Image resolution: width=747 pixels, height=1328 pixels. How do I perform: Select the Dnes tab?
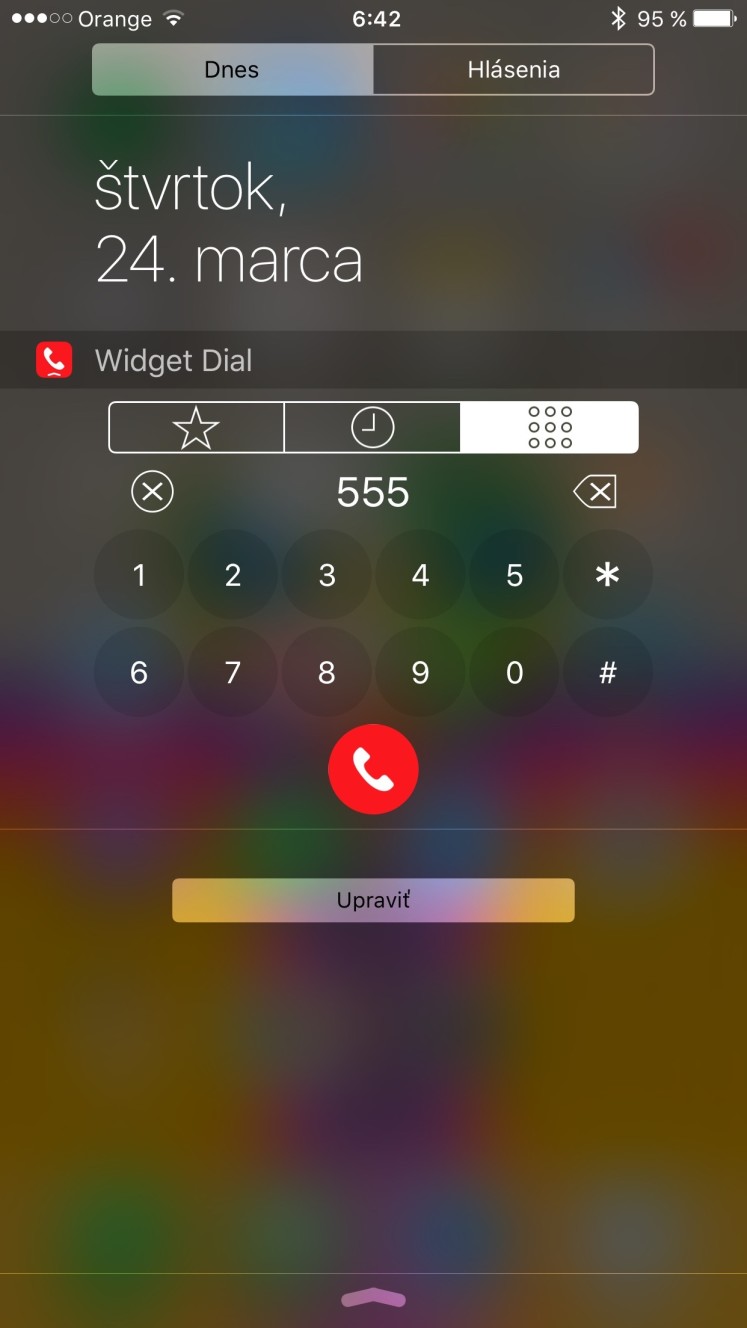(x=232, y=70)
